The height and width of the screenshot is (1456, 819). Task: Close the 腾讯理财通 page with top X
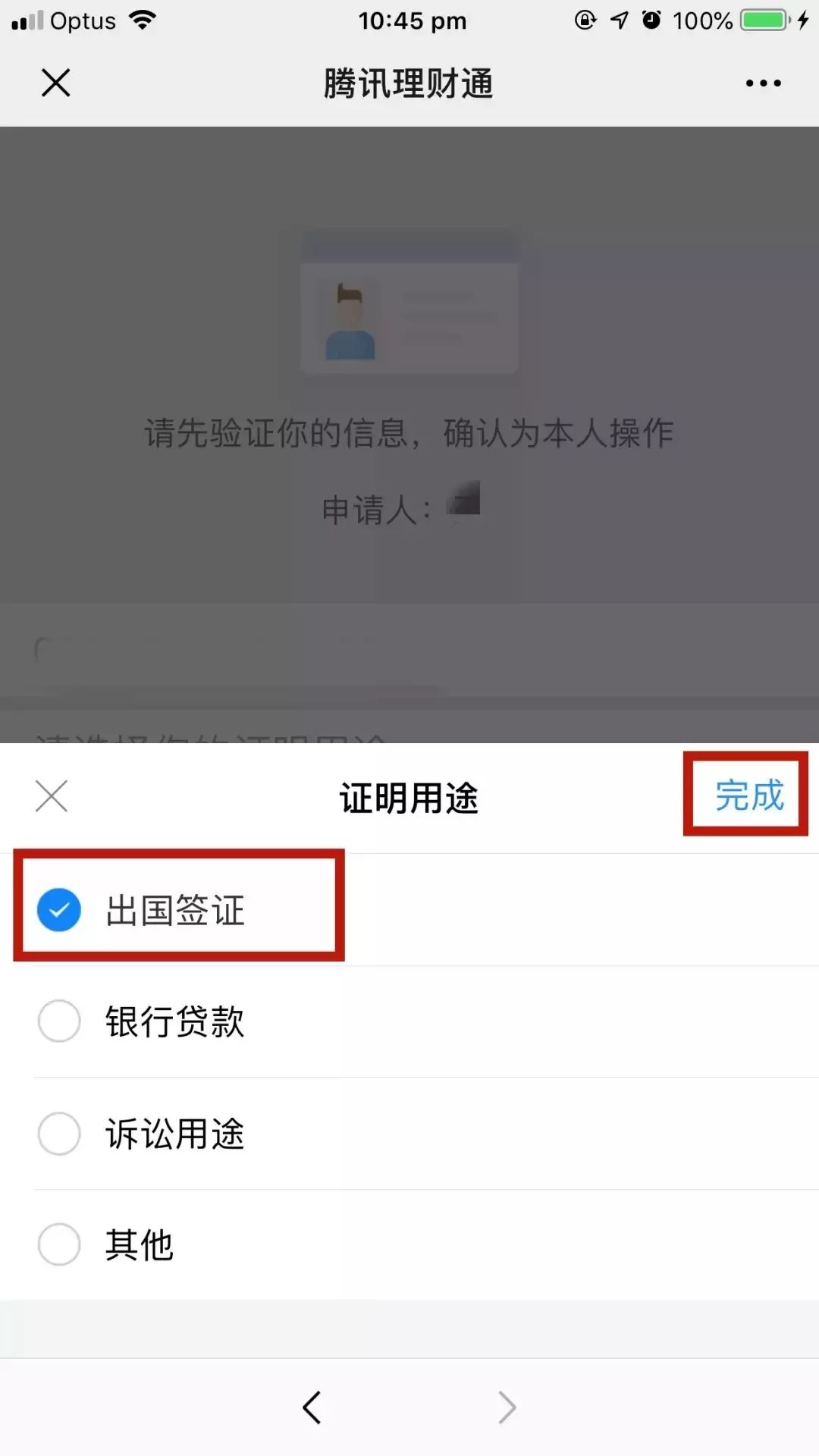55,83
